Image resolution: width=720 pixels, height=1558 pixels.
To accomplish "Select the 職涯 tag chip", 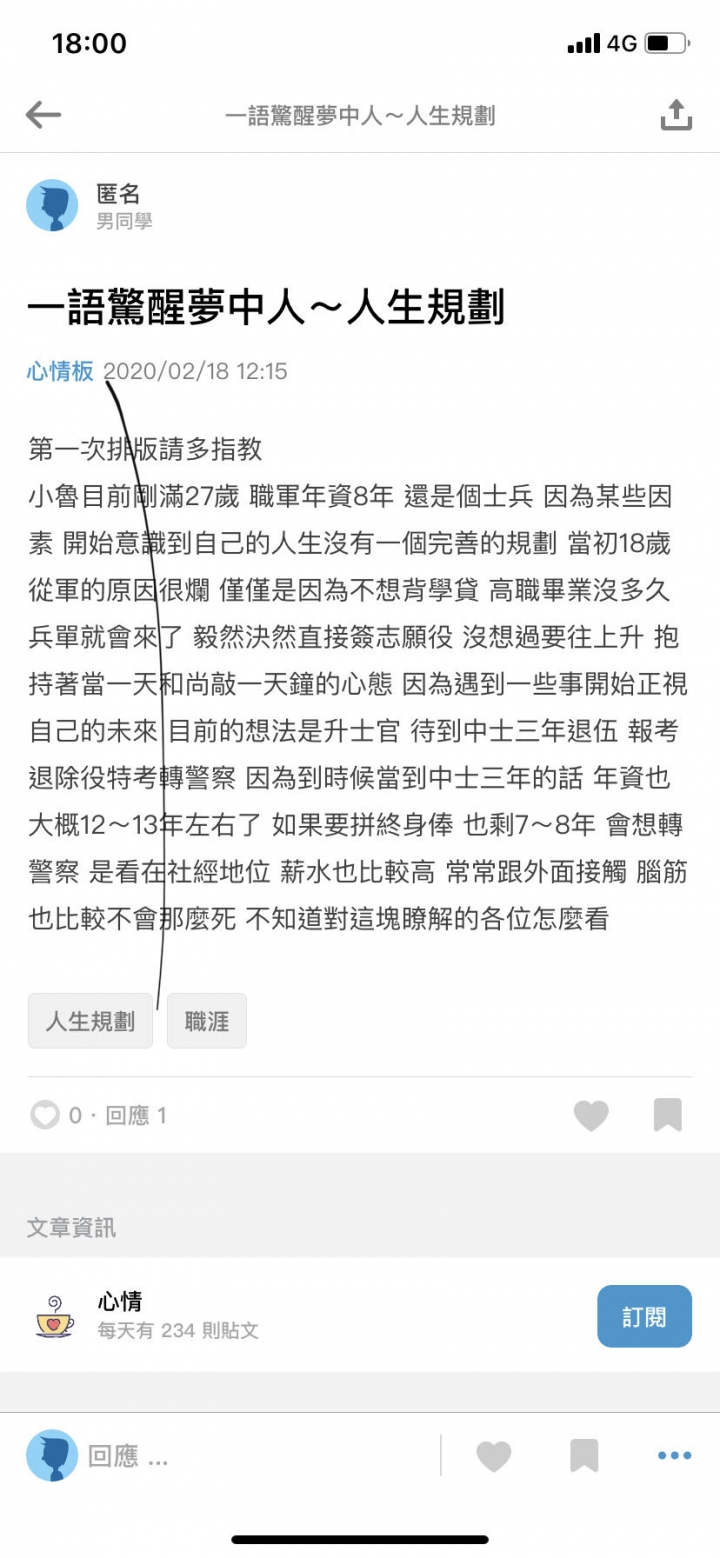I will pyautogui.click(x=206, y=1021).
